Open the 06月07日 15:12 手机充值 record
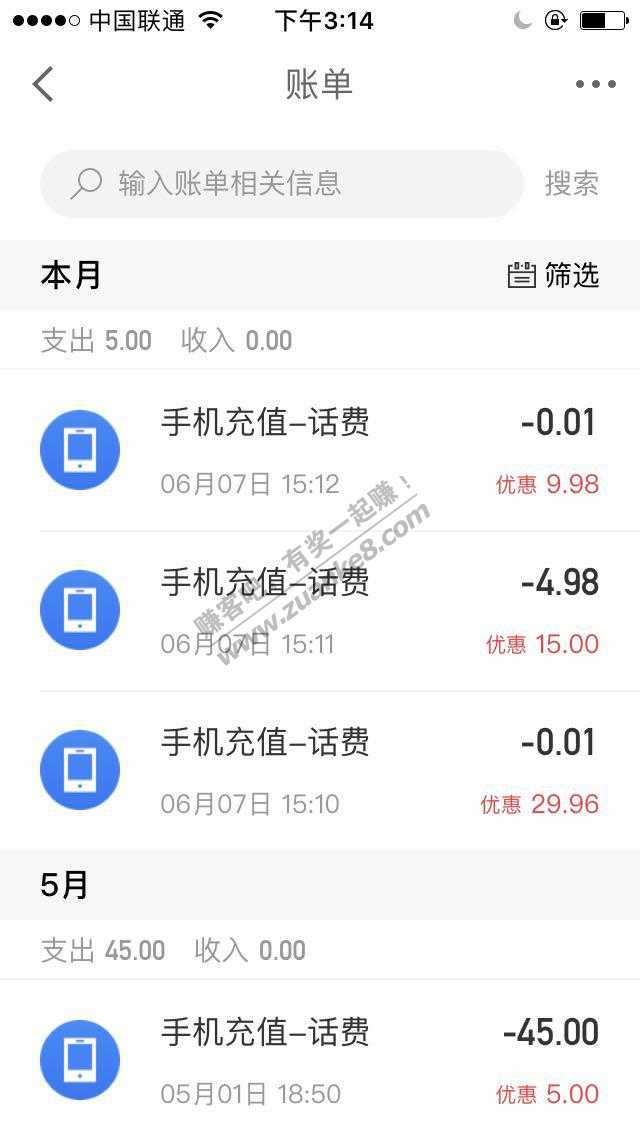 (x=320, y=450)
